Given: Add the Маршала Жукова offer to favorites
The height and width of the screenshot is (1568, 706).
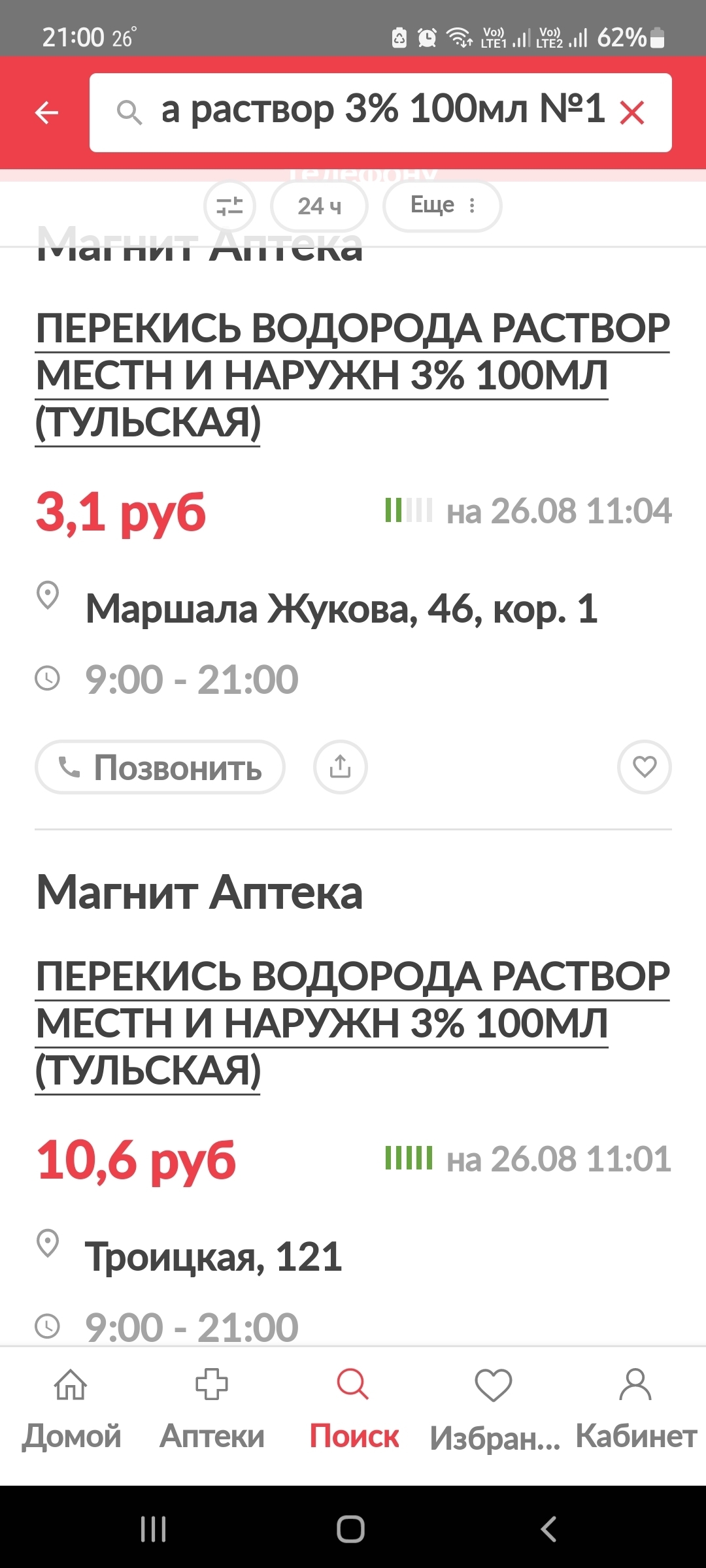Looking at the screenshot, I should coord(644,767).
